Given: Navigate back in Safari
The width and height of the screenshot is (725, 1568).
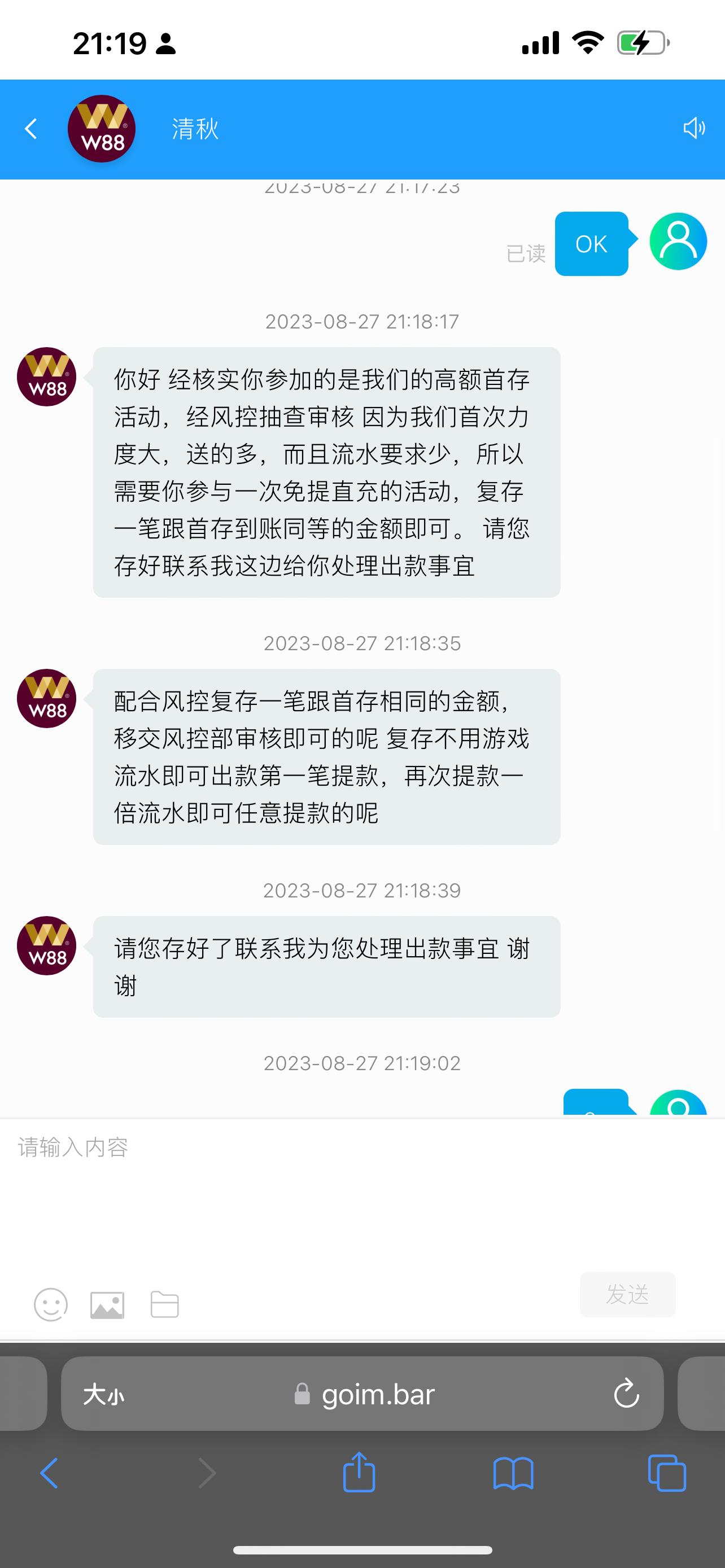Looking at the screenshot, I should pos(49,1473).
